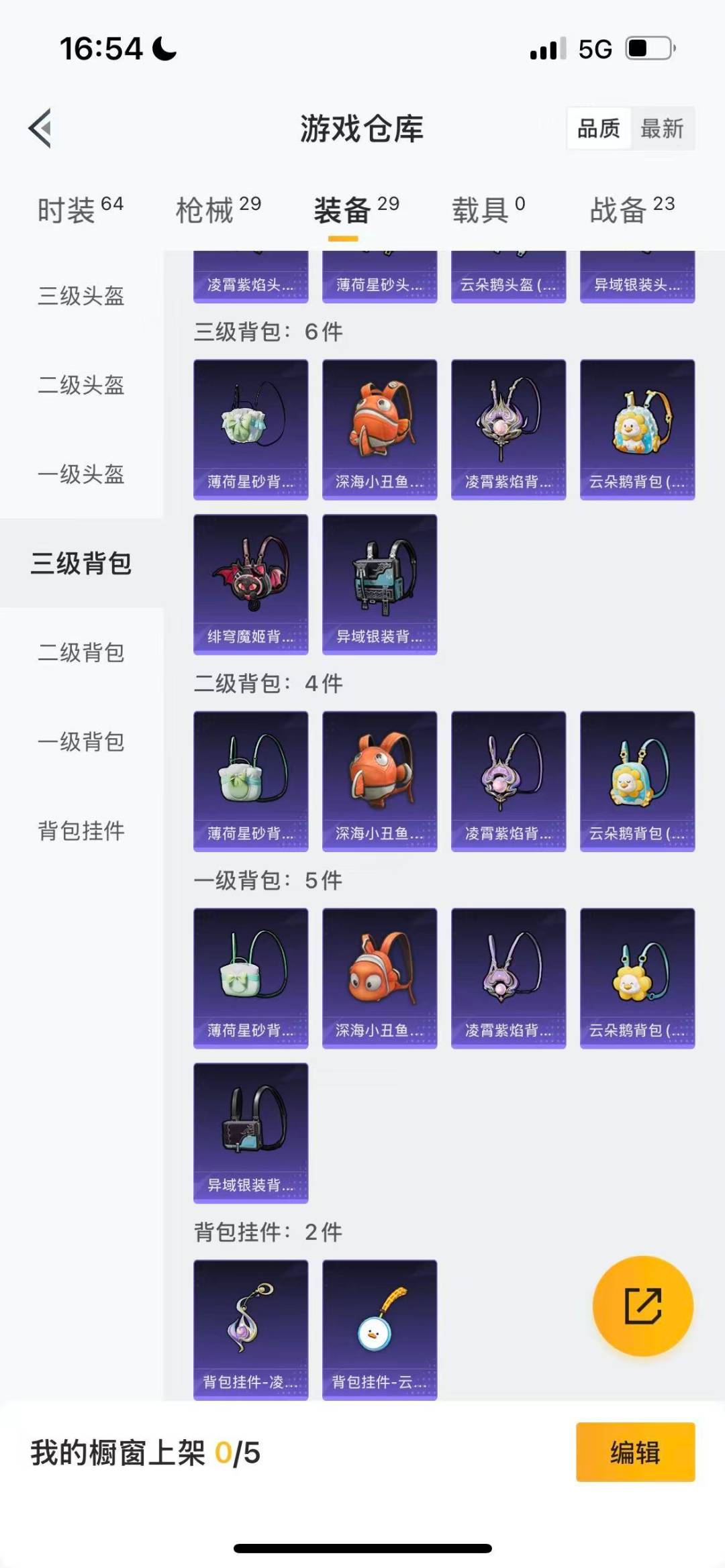This screenshot has height=1568, width=725.
Task: Tap the 编辑 button
Action: [635, 1452]
